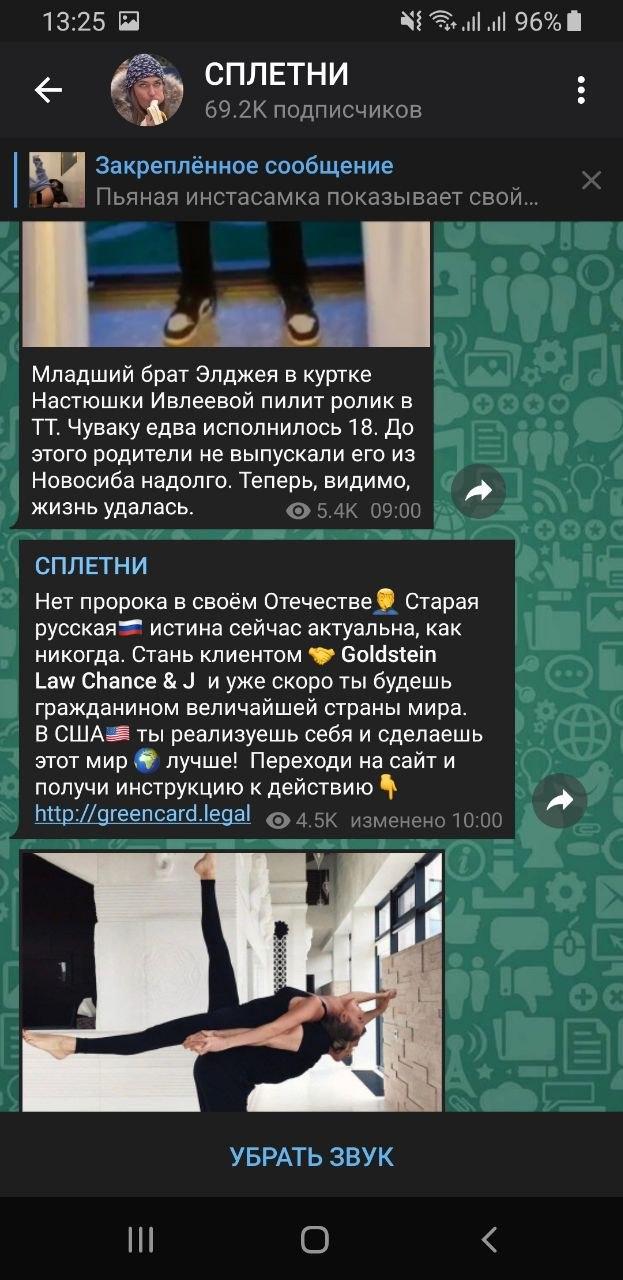Open the recent apps overview
Image resolution: width=623 pixels, height=1280 pixels.
point(141,1240)
